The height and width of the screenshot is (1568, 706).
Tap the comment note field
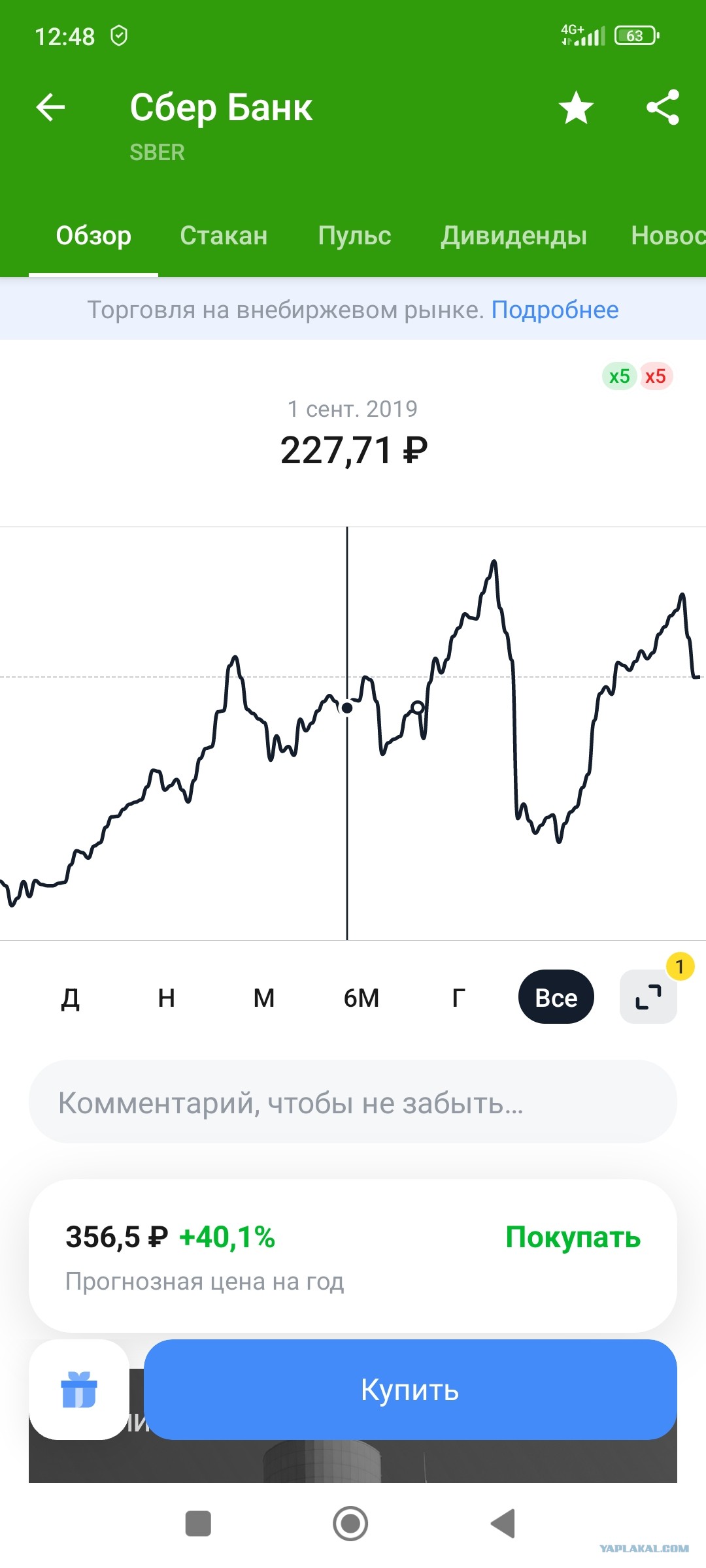(x=353, y=1102)
